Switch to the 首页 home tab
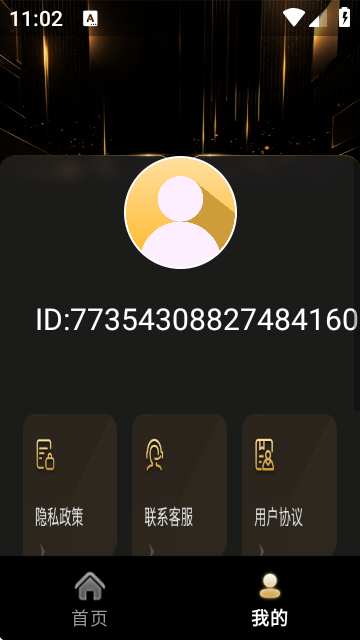This screenshot has width=360, height=640. click(x=90, y=599)
